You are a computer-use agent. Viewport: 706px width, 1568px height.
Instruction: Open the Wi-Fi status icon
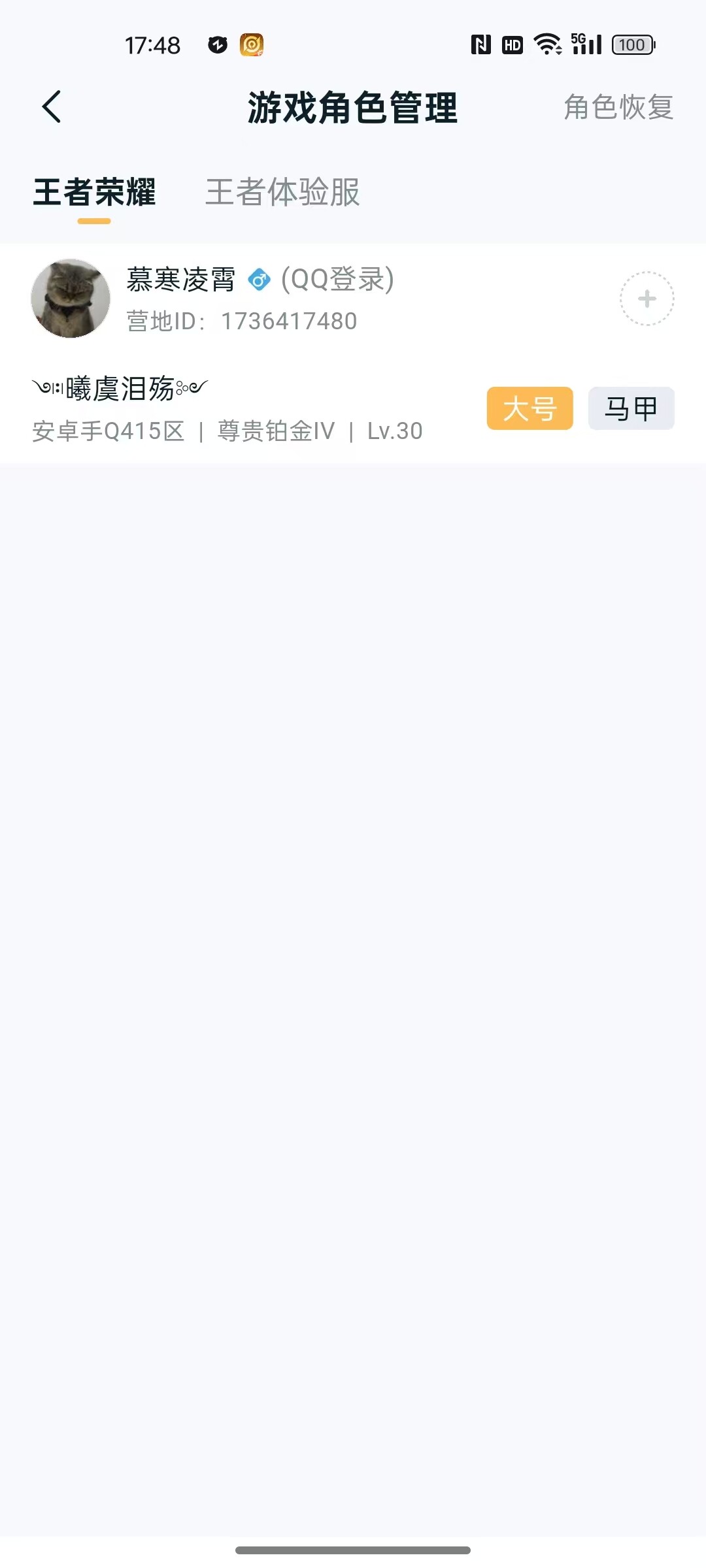pos(548,44)
